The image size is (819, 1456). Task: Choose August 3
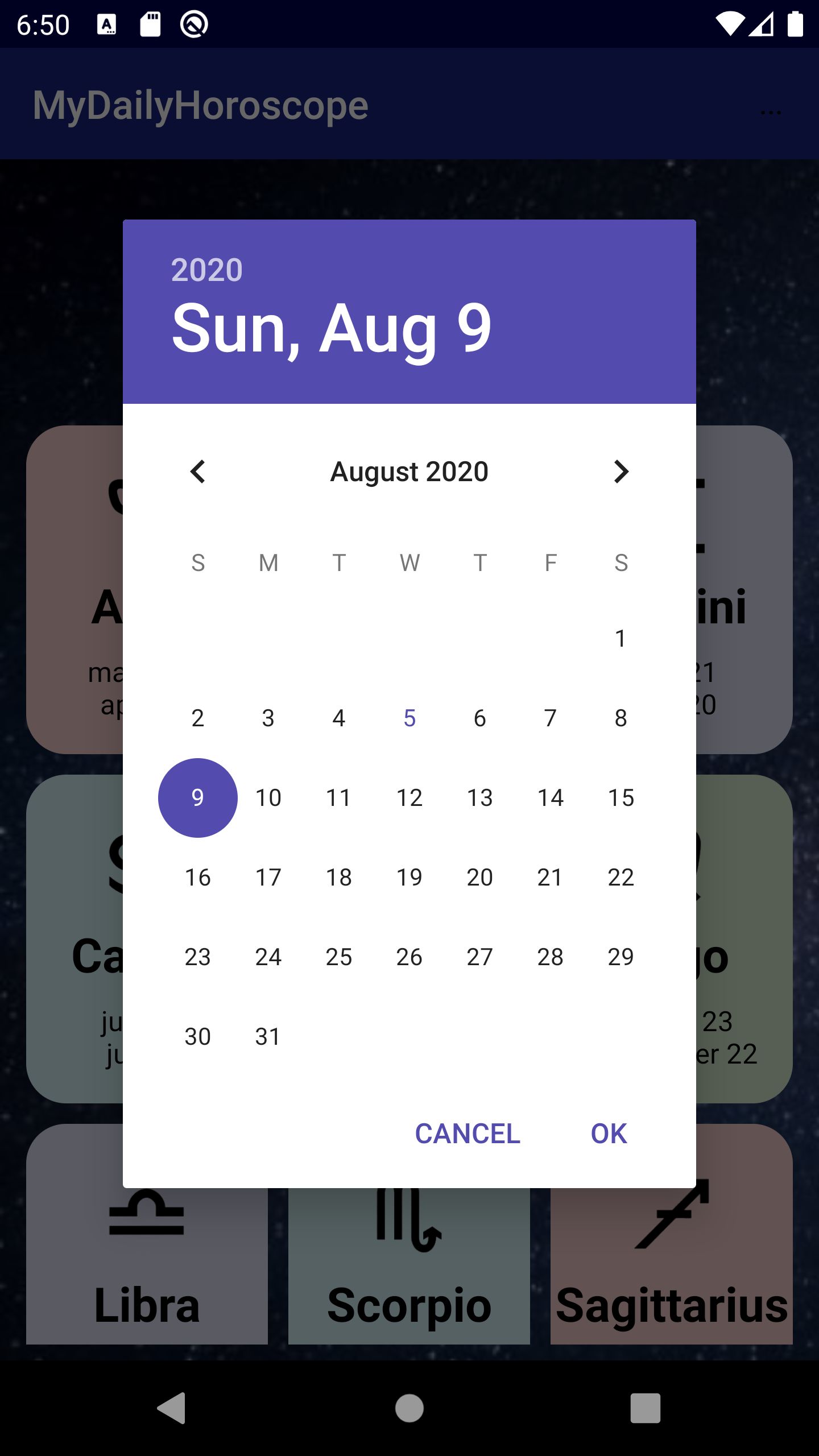268,718
